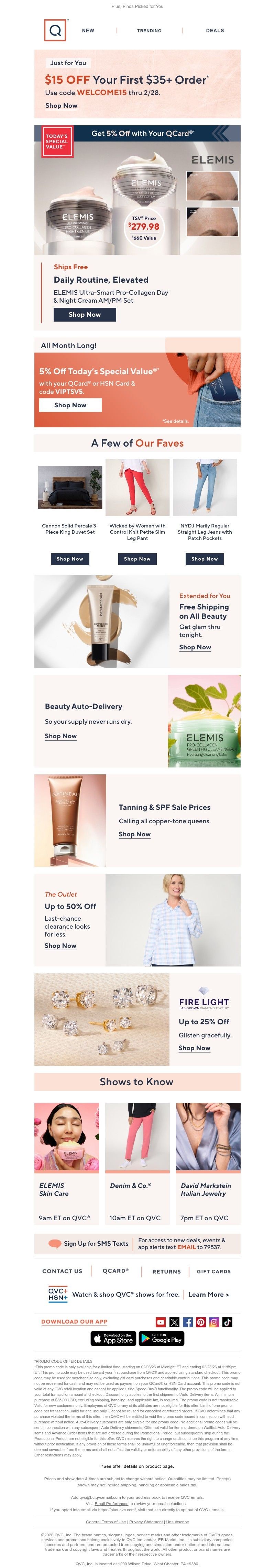Open Beauty Auto-Delivery Shop Now link

pos(61,736)
